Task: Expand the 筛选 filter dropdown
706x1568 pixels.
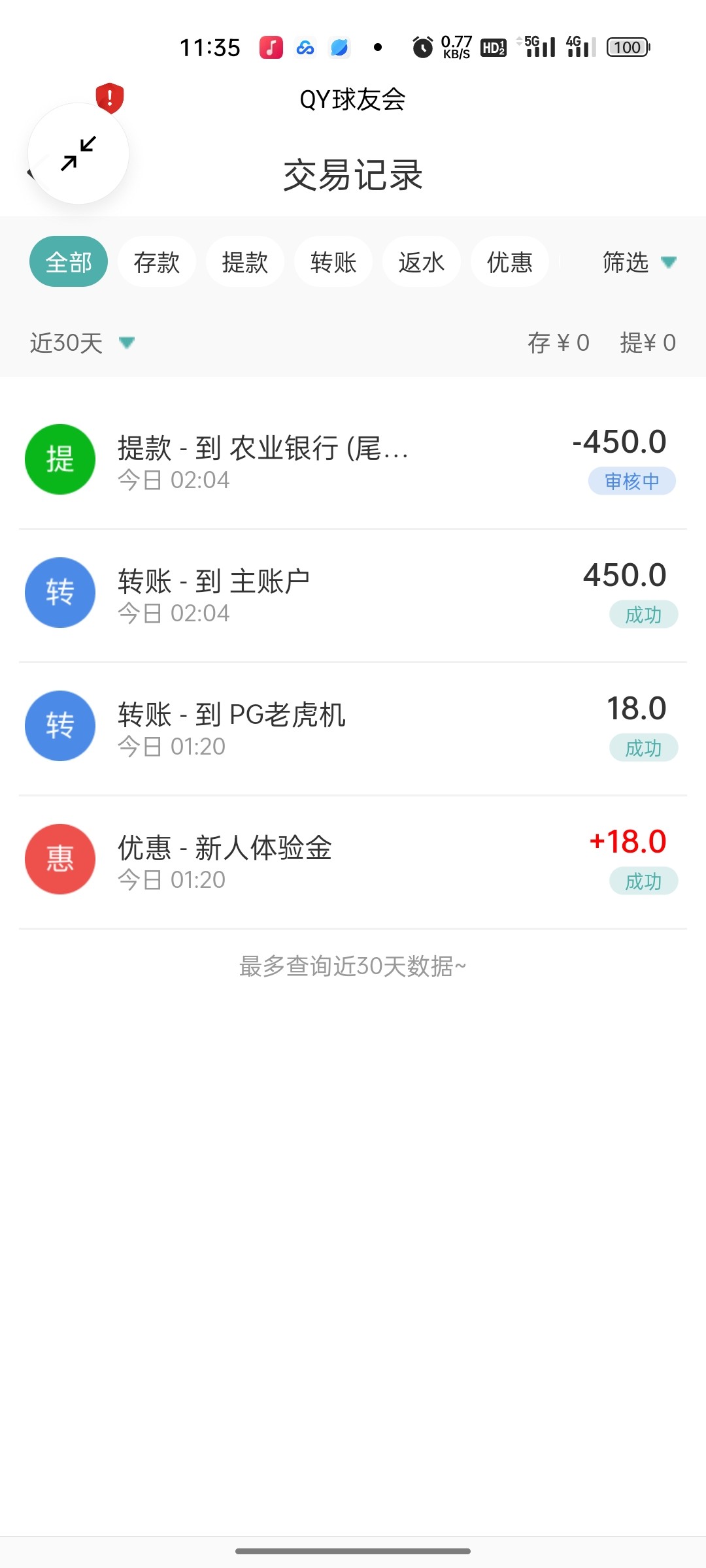Action: point(638,262)
